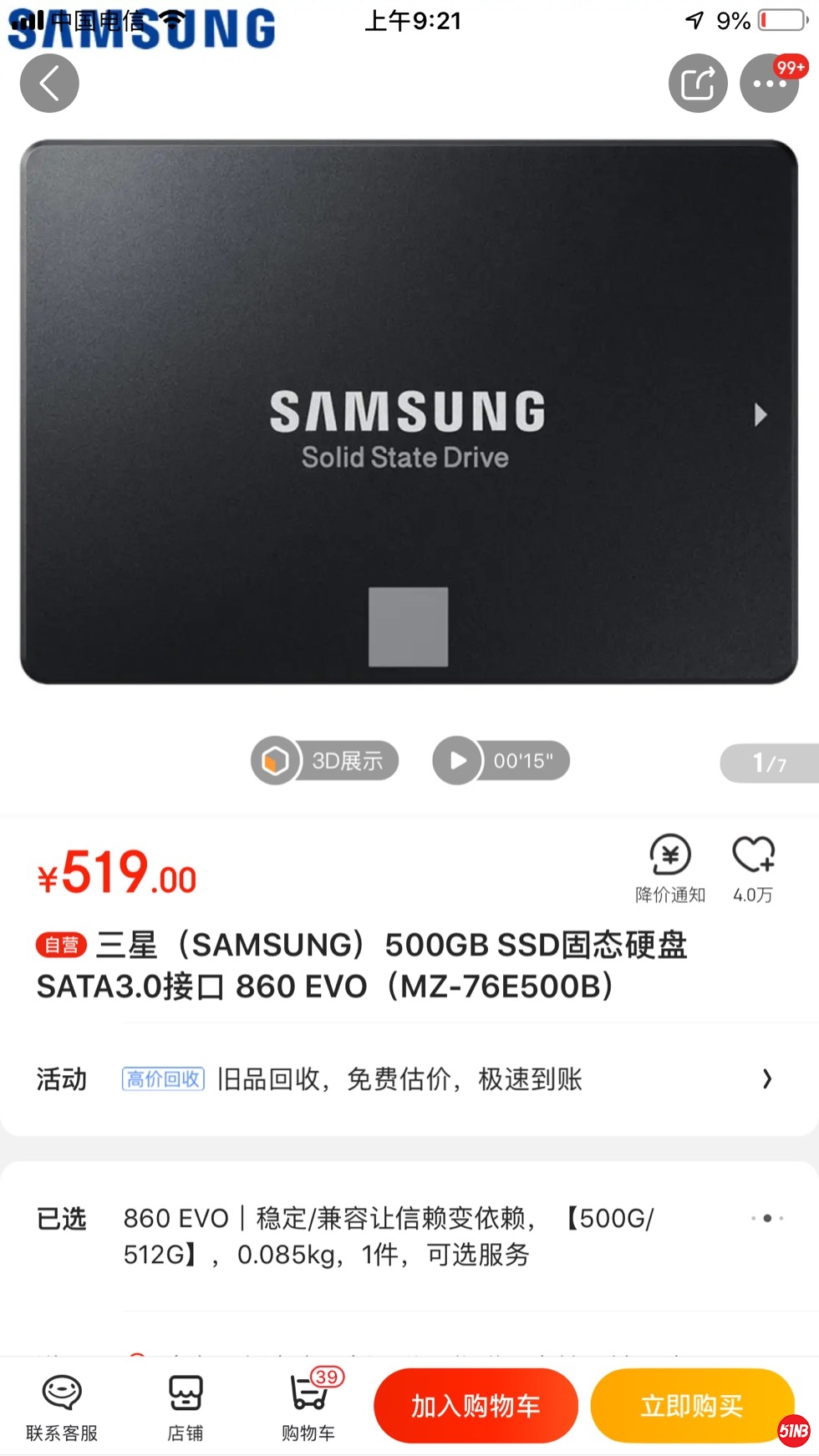Viewport: 819px width, 1456px height.
Task: Share this Samsung SSD product
Action: [x=698, y=84]
